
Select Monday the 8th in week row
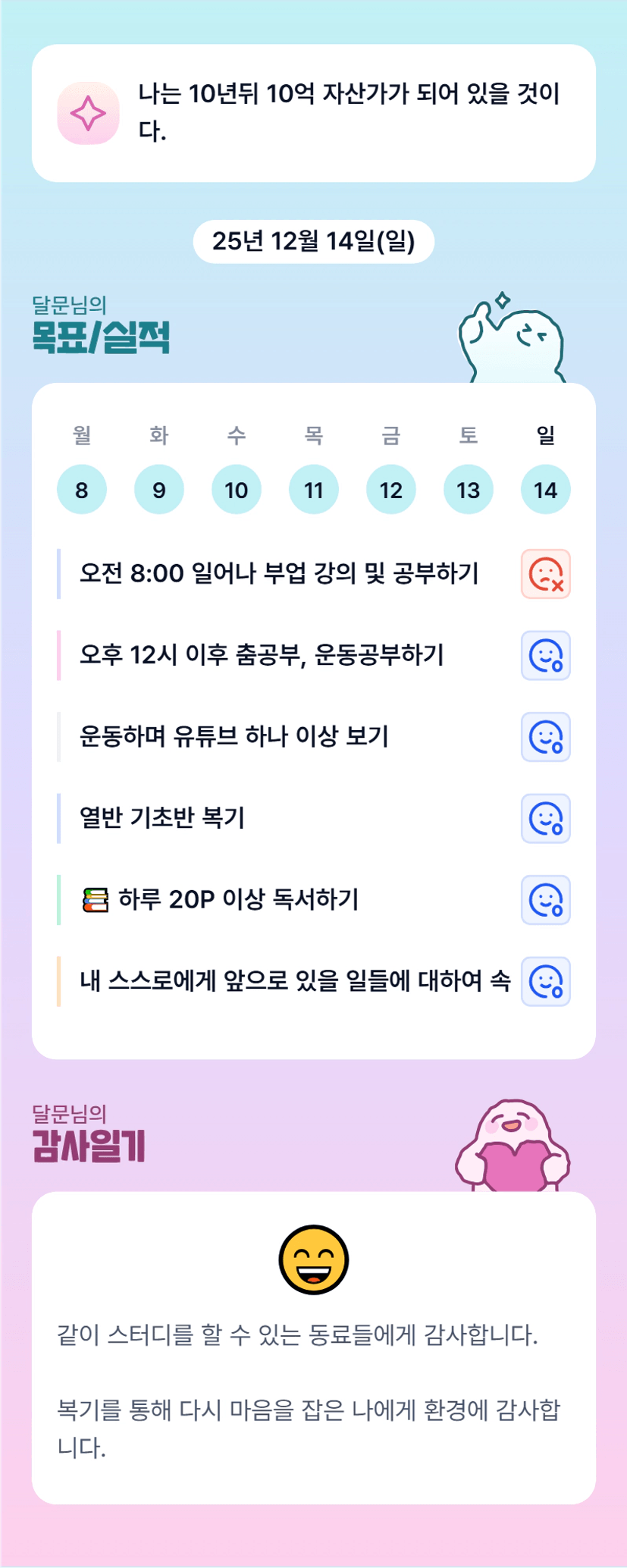(x=82, y=490)
